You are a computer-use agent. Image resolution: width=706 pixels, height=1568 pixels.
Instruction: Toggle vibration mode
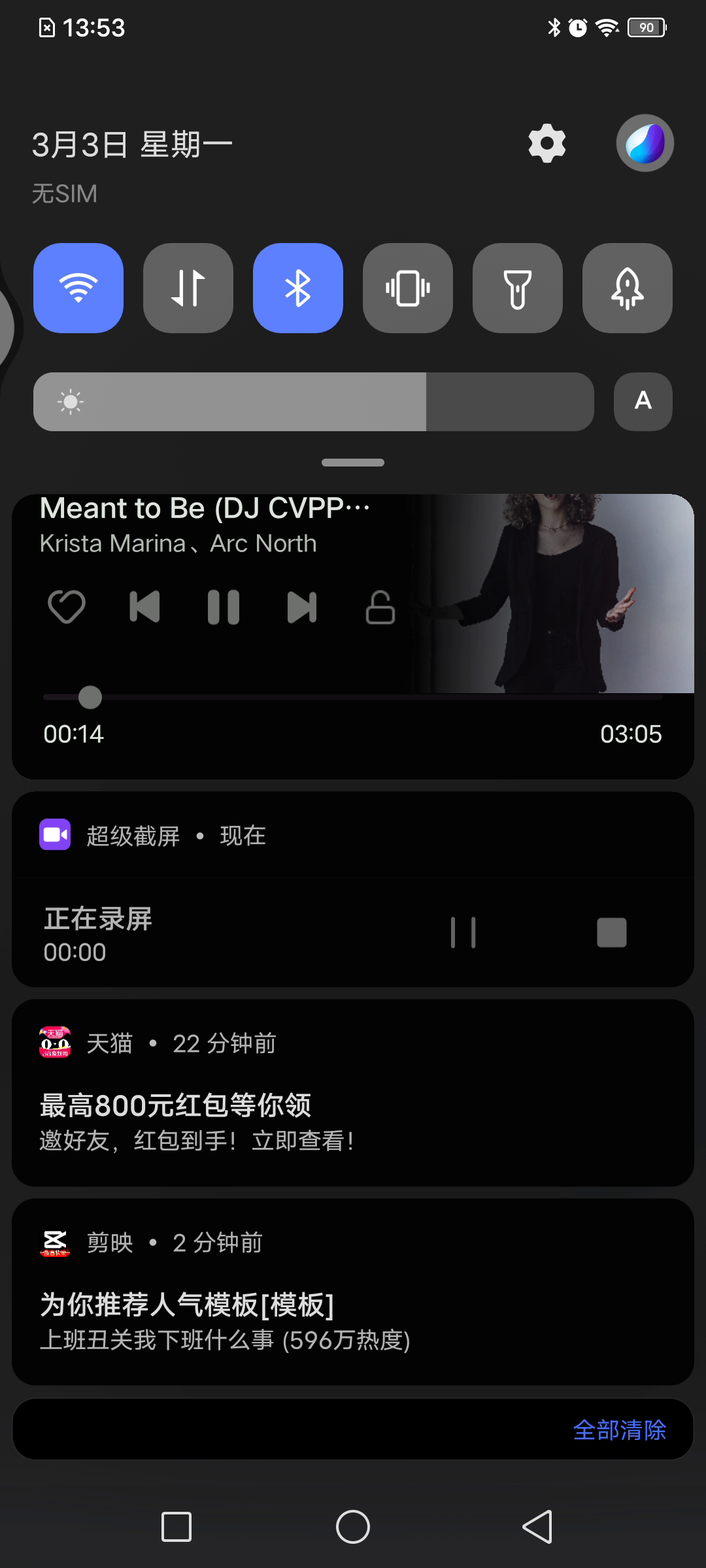[x=408, y=288]
